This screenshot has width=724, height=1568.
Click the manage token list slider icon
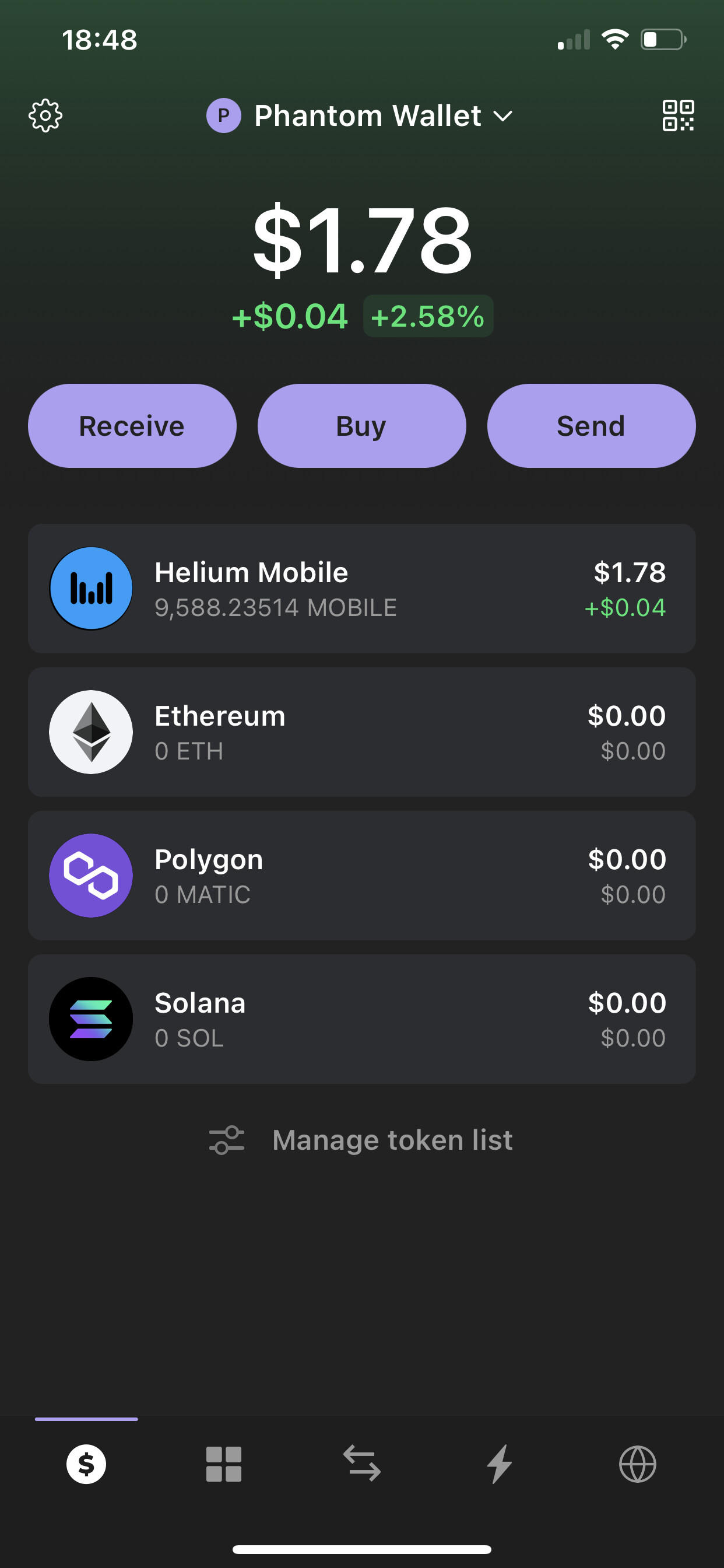pos(226,1139)
